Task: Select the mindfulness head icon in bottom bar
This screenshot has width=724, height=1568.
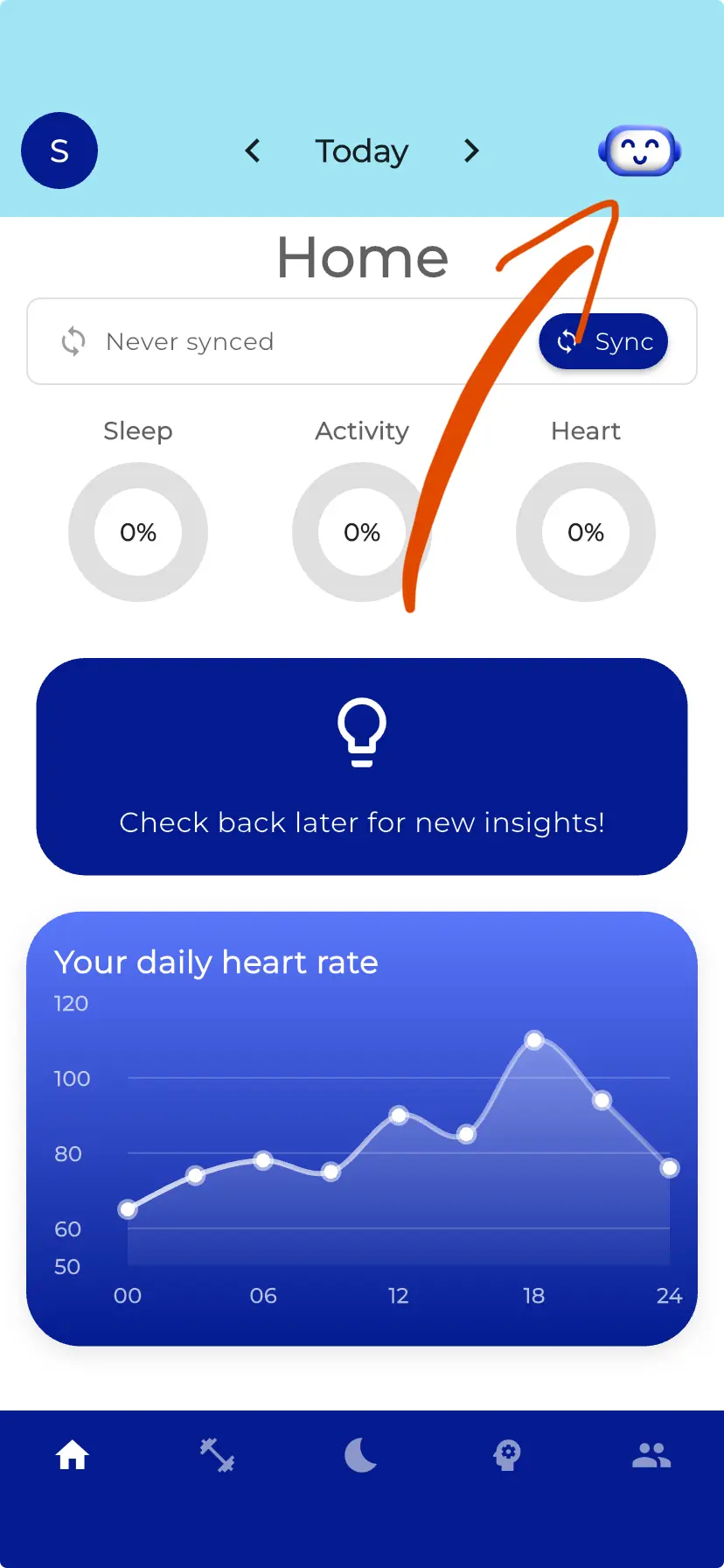Action: pyautogui.click(x=507, y=1453)
